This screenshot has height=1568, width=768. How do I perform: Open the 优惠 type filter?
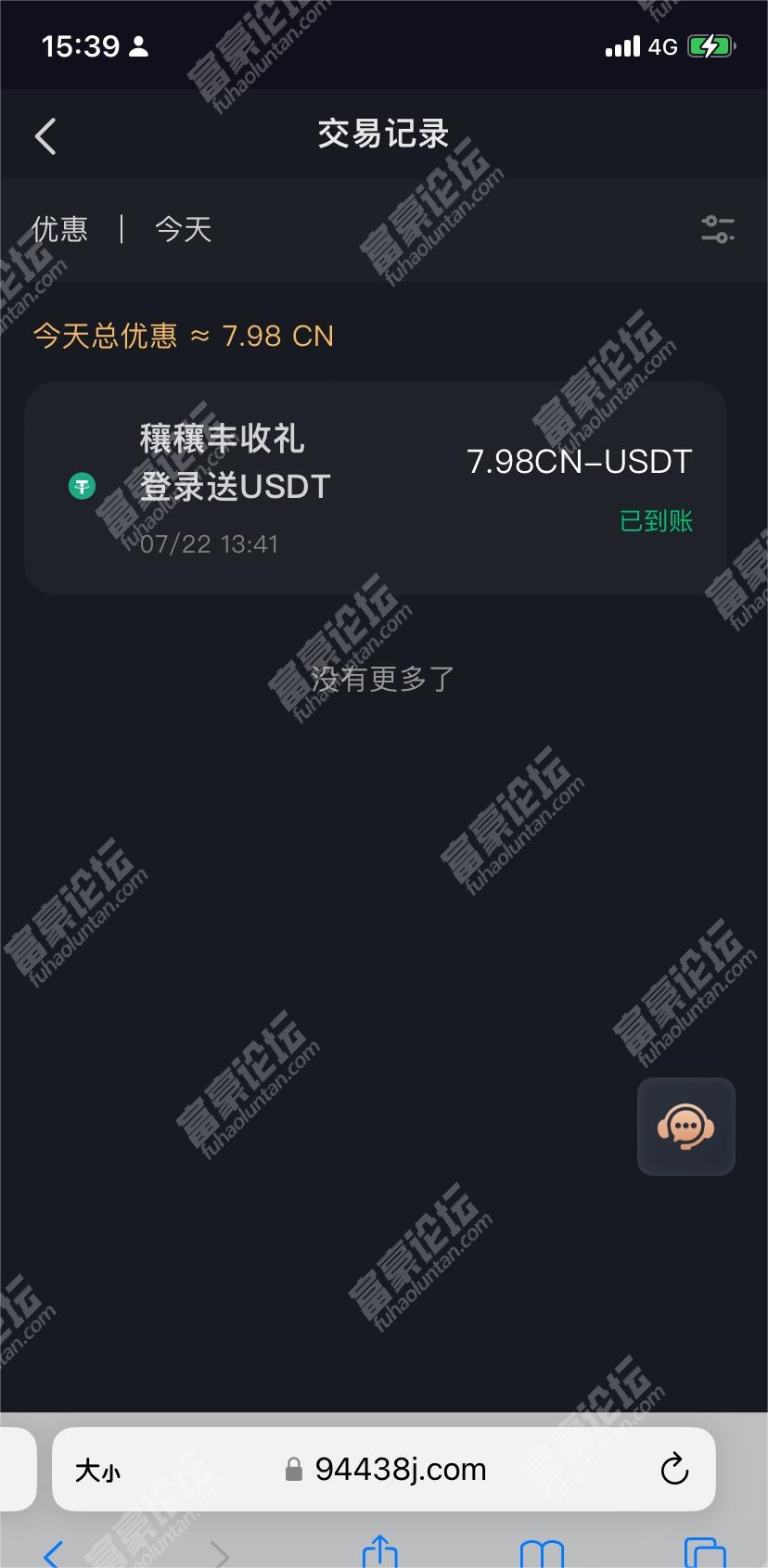[60, 229]
